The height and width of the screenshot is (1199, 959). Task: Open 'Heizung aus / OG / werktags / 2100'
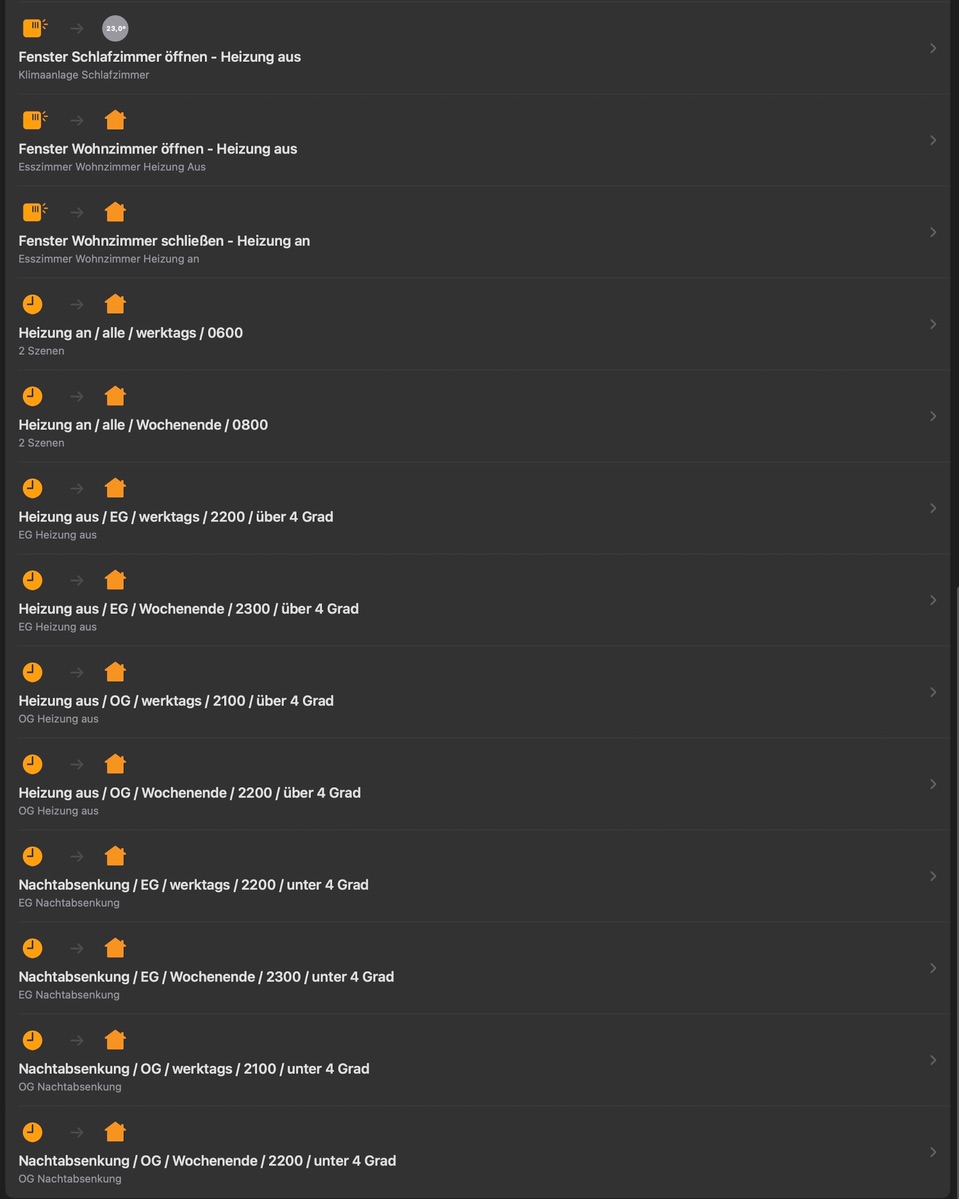[x=176, y=701]
